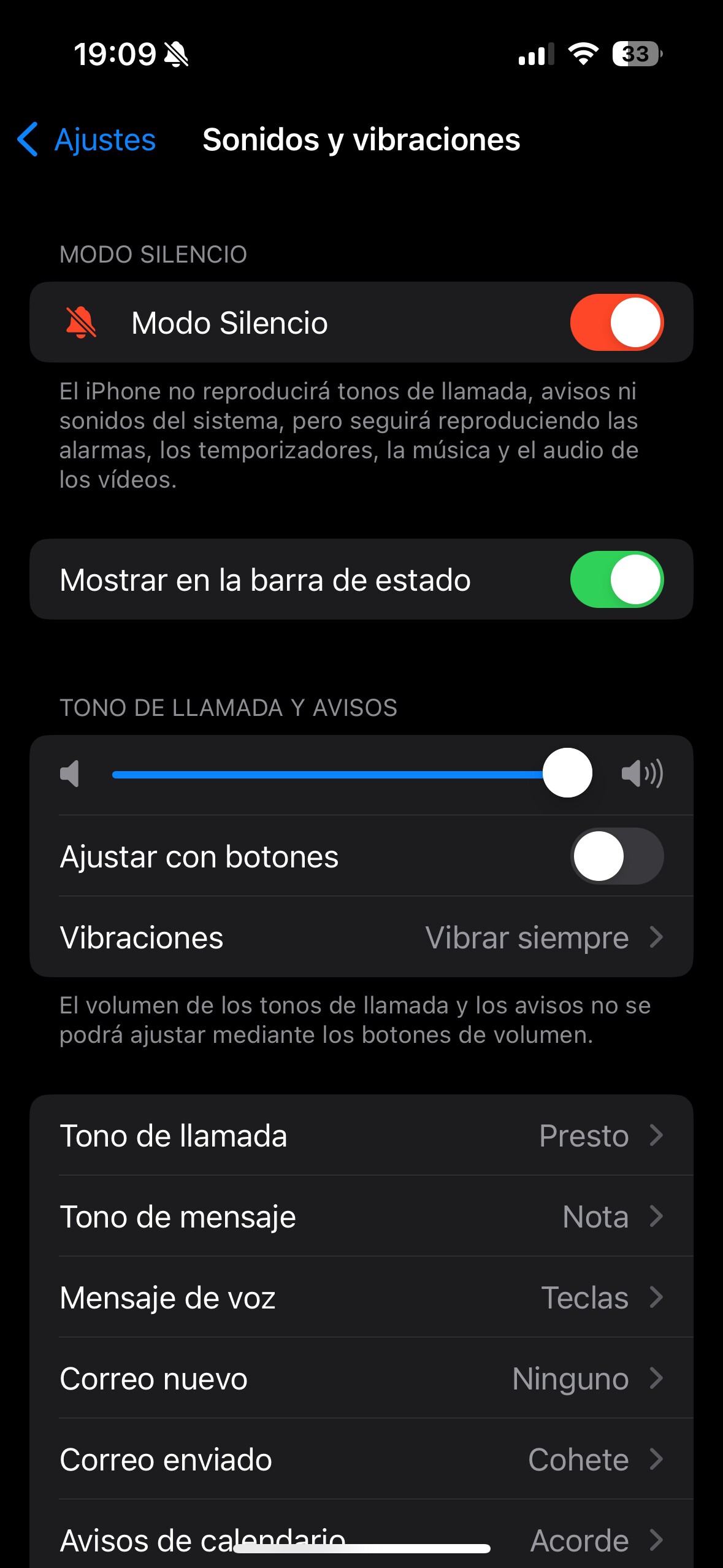Select the Mensaje de voz entry
The width and height of the screenshot is (723, 1568).
click(x=362, y=1297)
